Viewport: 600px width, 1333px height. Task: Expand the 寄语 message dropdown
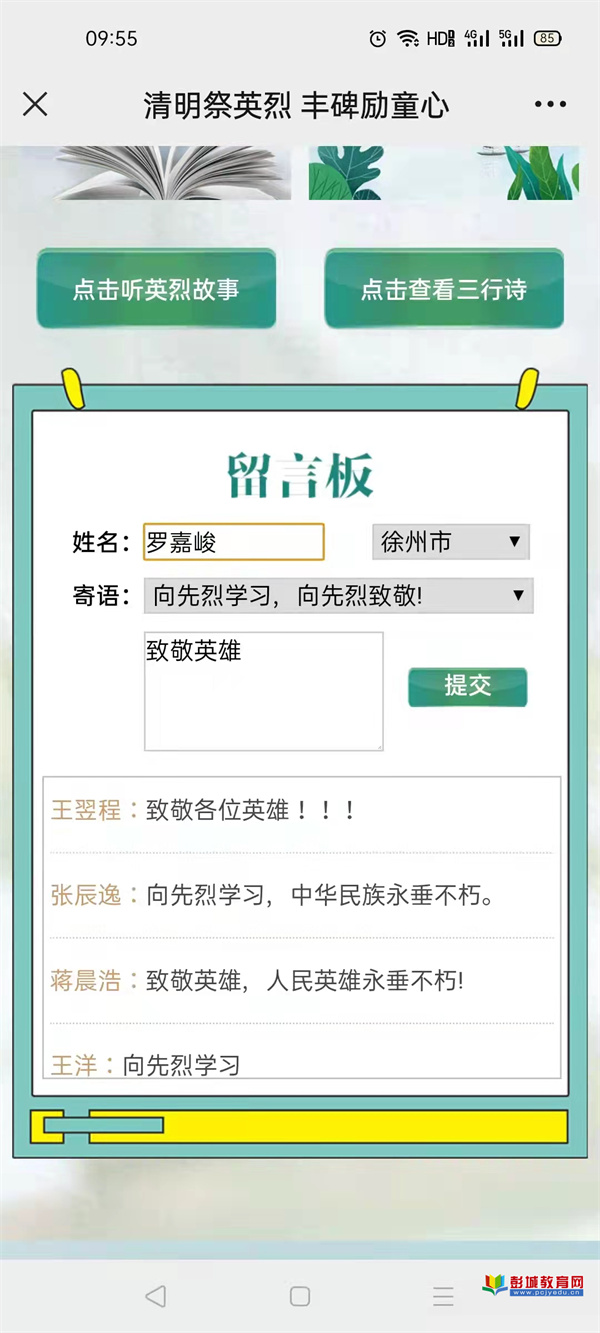pyautogui.click(x=338, y=596)
